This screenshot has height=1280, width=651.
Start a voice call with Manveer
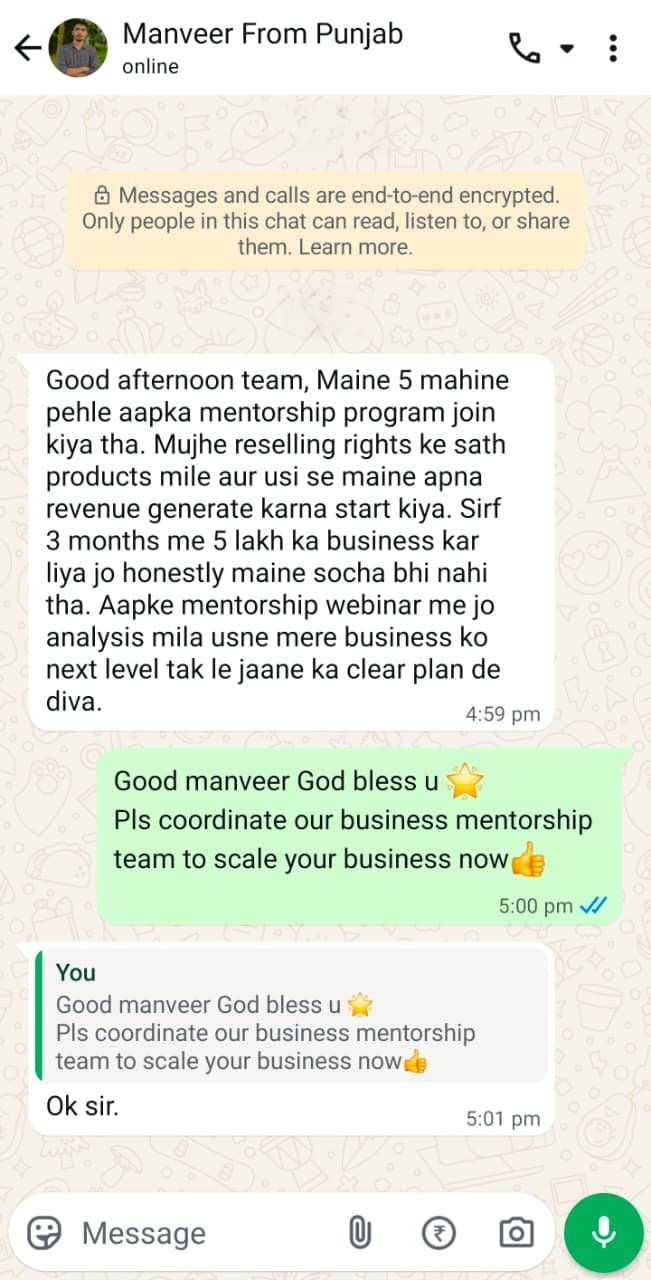(x=524, y=47)
